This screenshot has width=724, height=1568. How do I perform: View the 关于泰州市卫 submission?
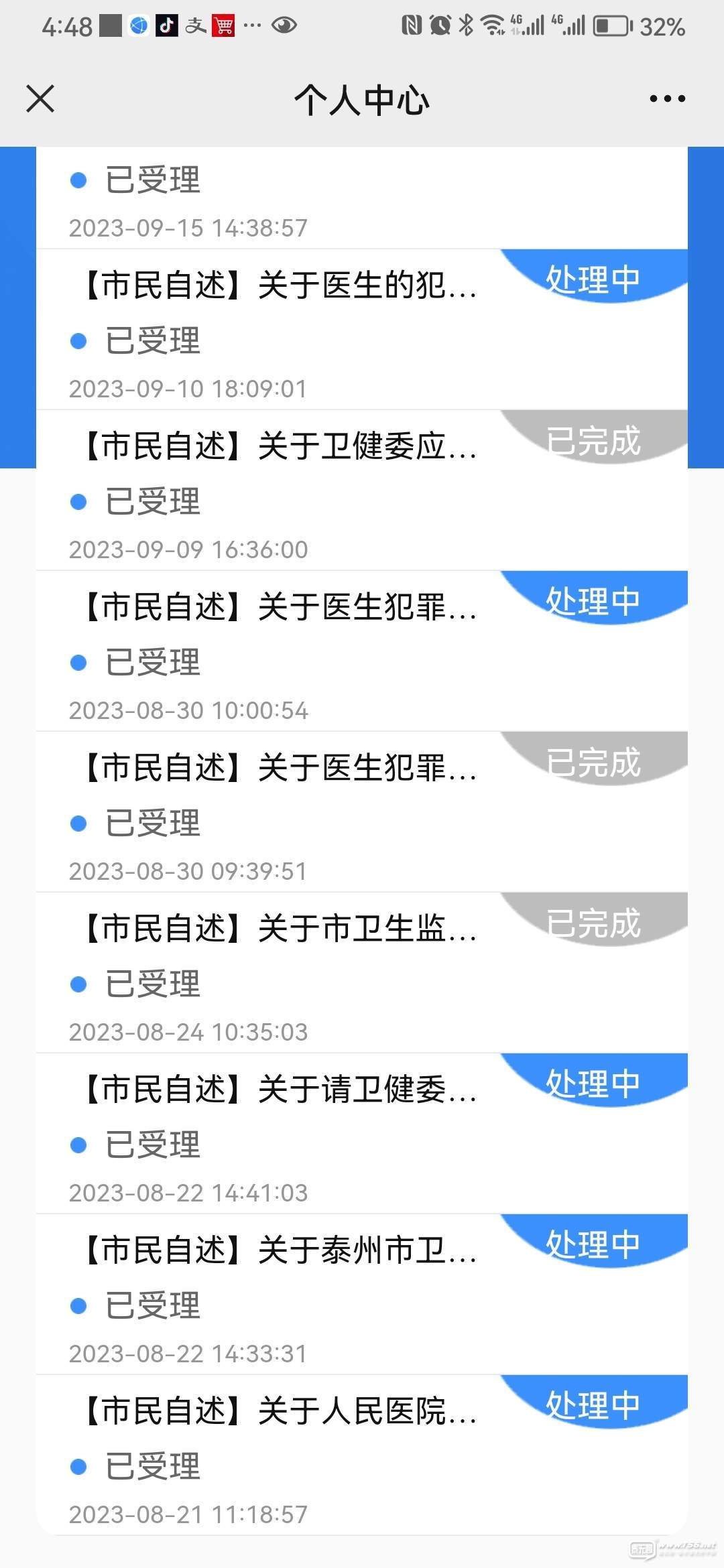(x=362, y=1294)
